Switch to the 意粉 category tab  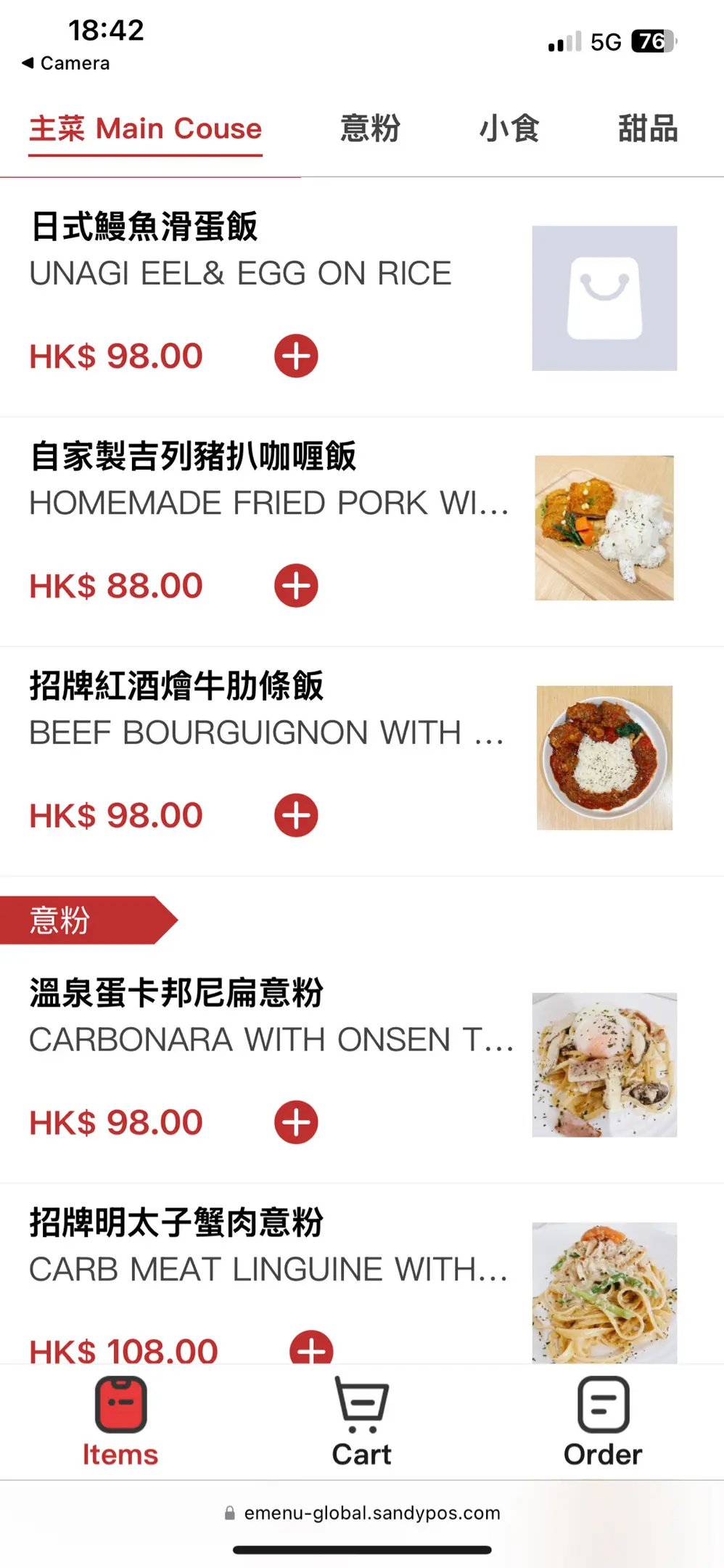(370, 128)
